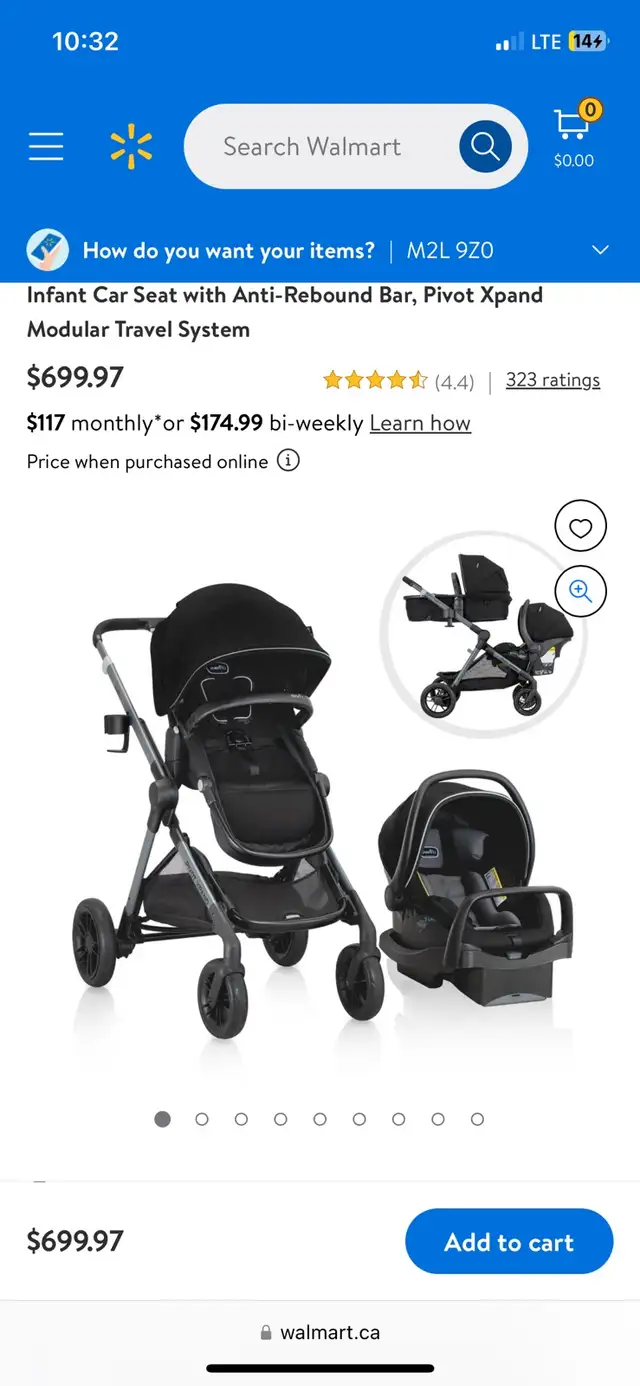Add stroller to favourites with heart
Image resolution: width=640 pixels, height=1386 pixels.
[x=580, y=526]
